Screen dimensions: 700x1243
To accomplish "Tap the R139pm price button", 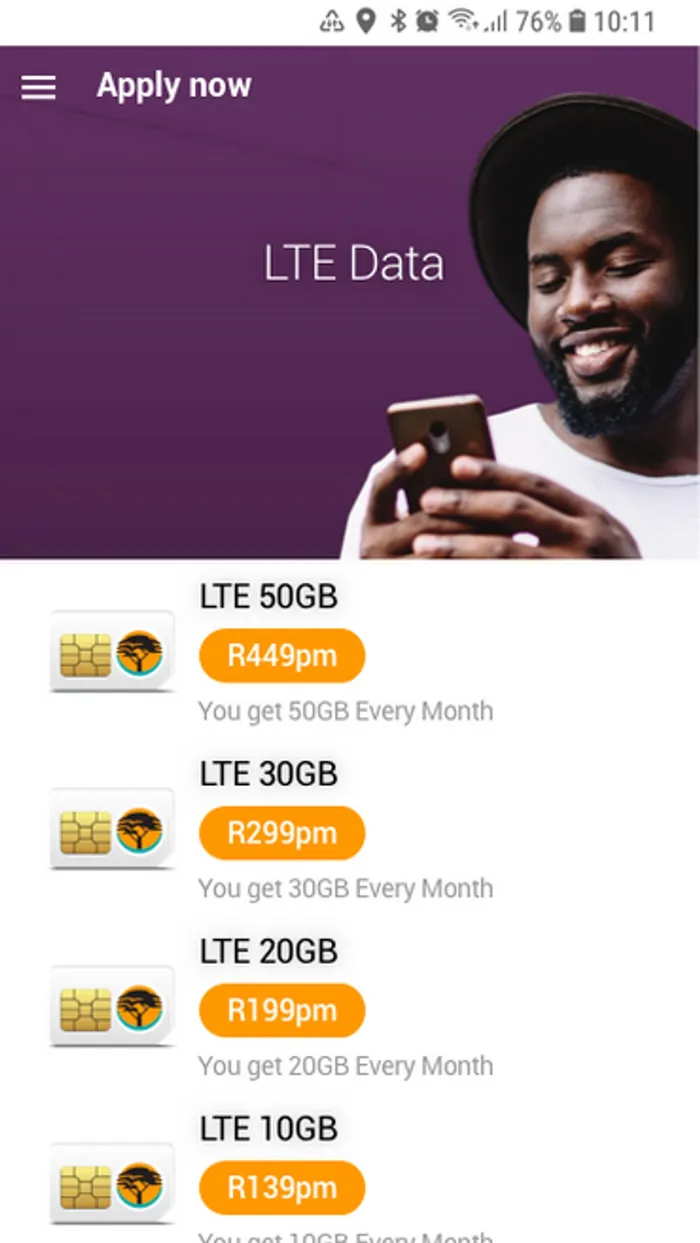I will tap(282, 1188).
